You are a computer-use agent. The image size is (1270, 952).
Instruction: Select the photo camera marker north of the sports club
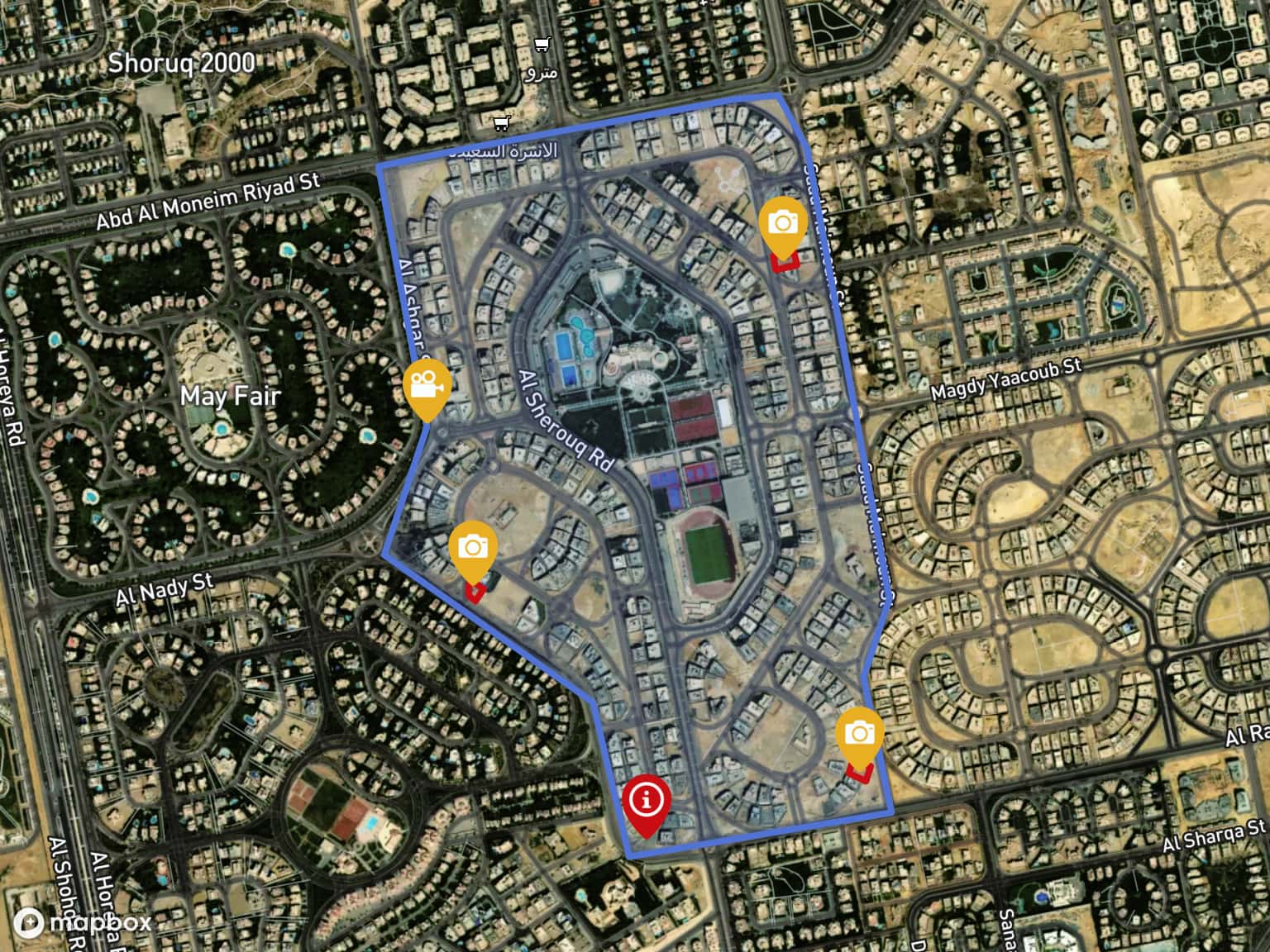pos(782,223)
